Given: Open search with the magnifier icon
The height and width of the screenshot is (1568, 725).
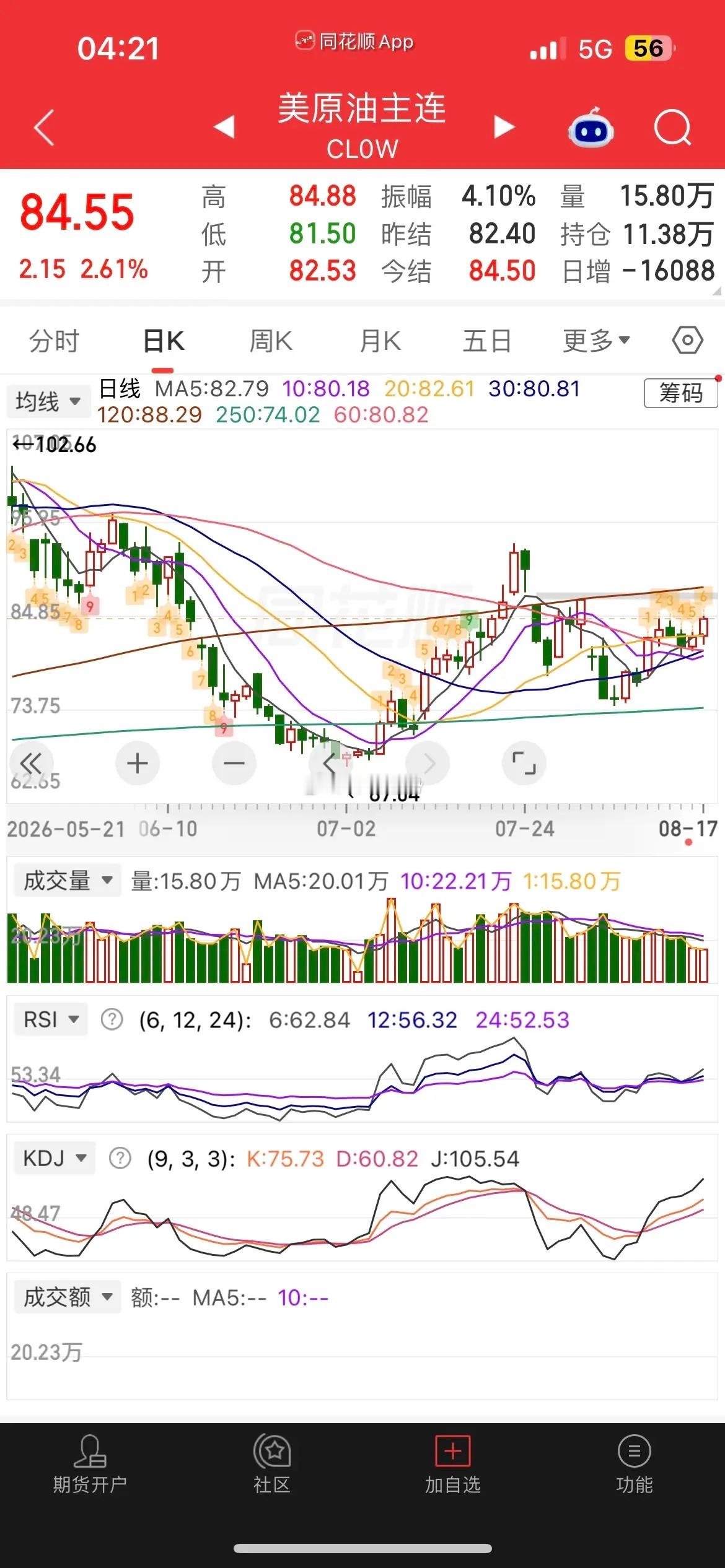Looking at the screenshot, I should tap(673, 128).
